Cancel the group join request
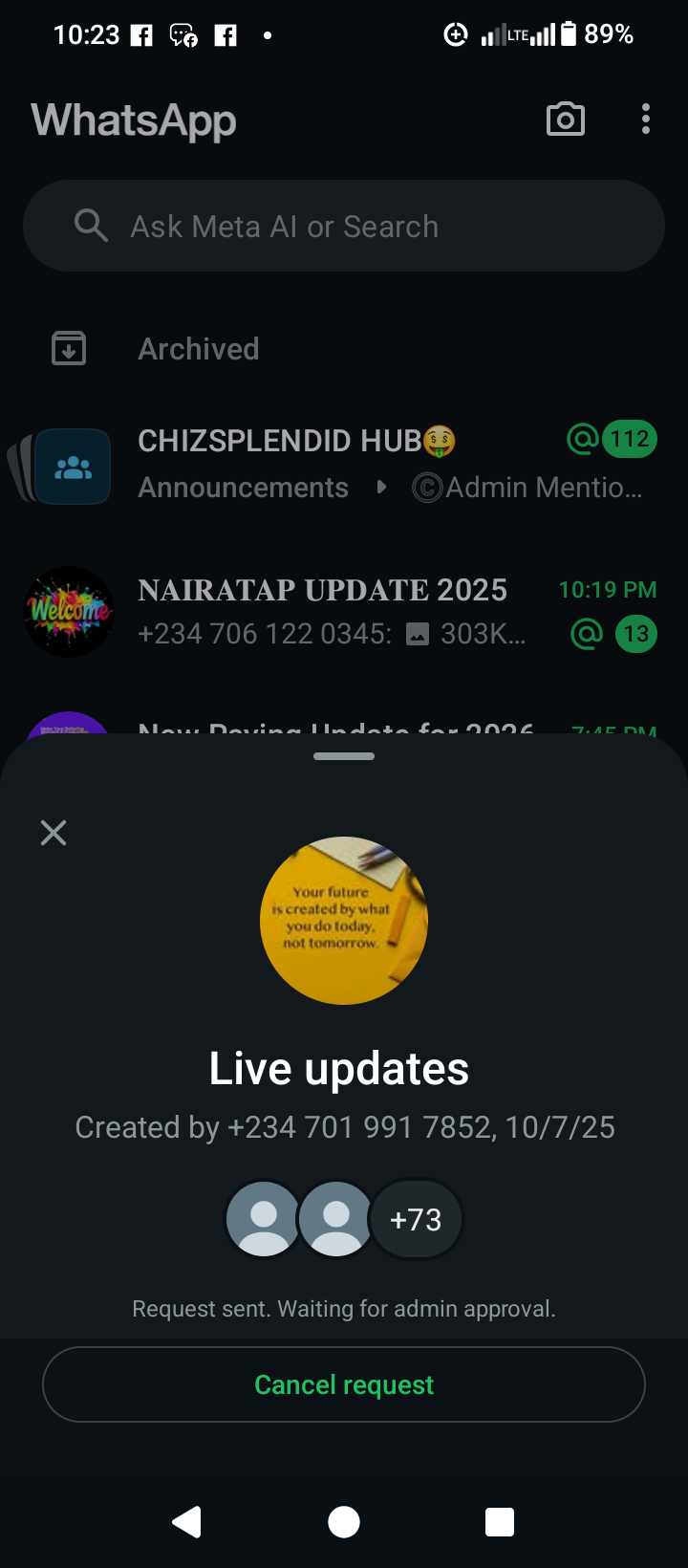Screen dimensions: 688x1568 344,1384
